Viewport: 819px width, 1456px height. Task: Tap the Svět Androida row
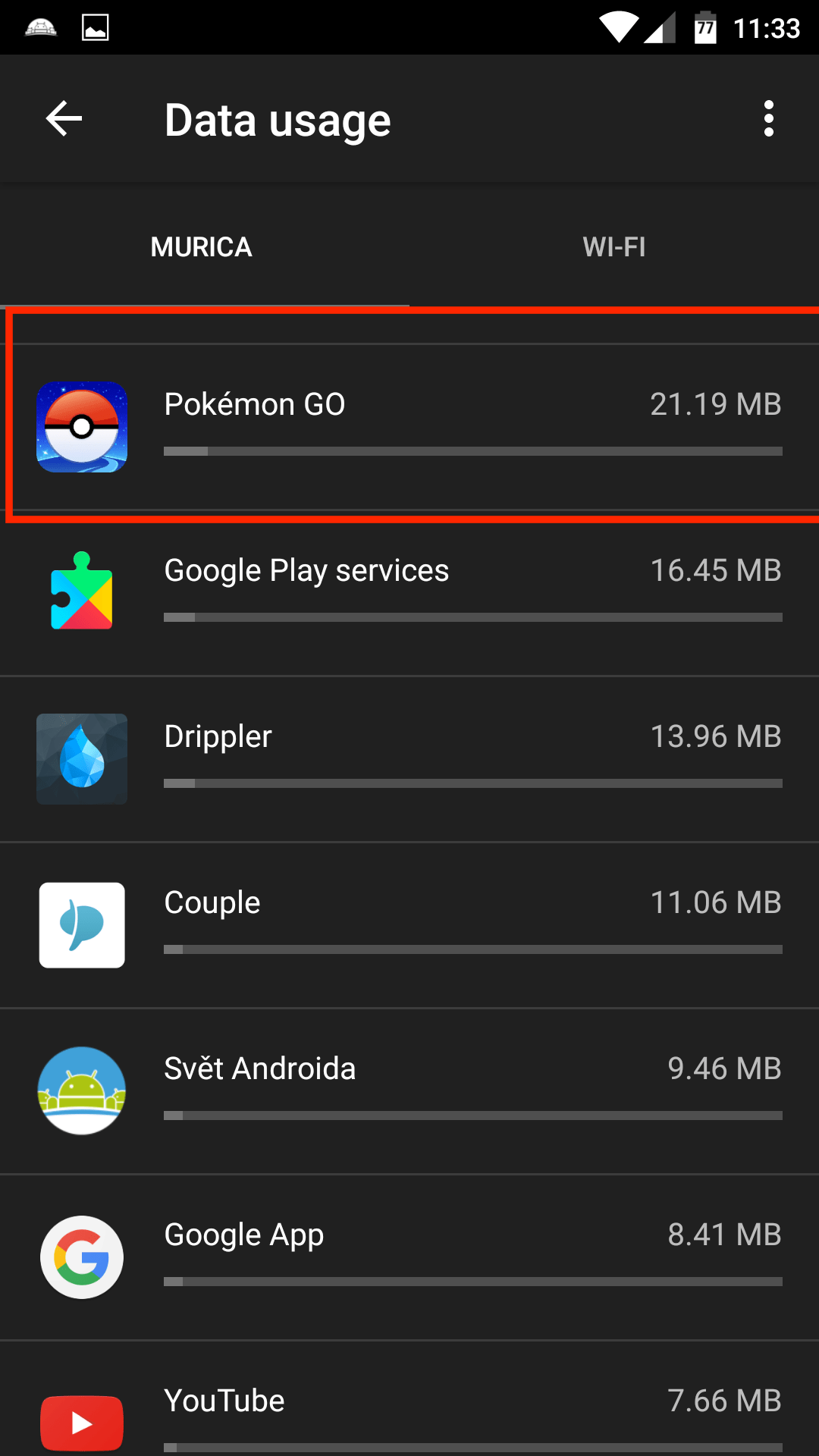[x=409, y=1091]
